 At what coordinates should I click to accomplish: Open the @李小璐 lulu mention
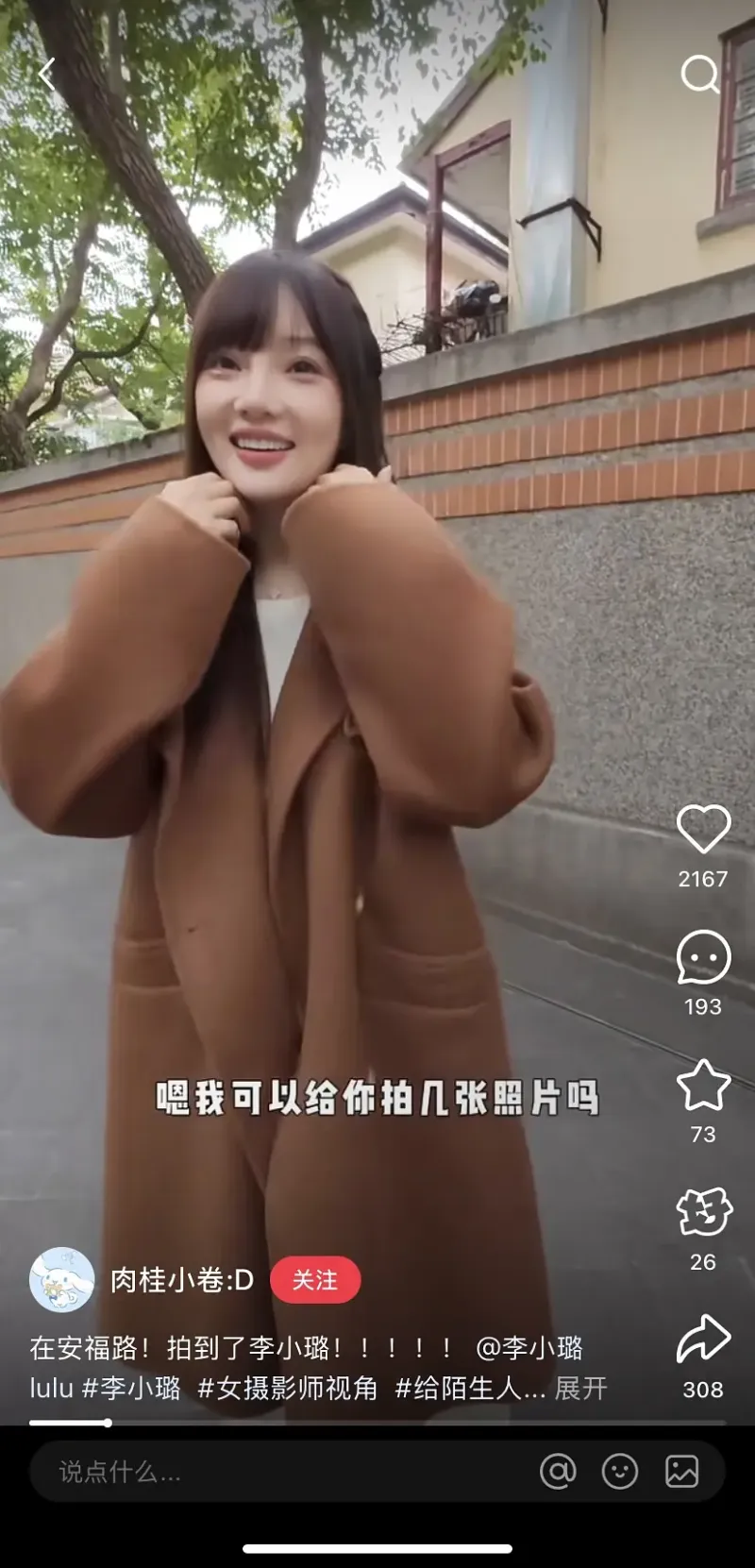click(x=529, y=1348)
